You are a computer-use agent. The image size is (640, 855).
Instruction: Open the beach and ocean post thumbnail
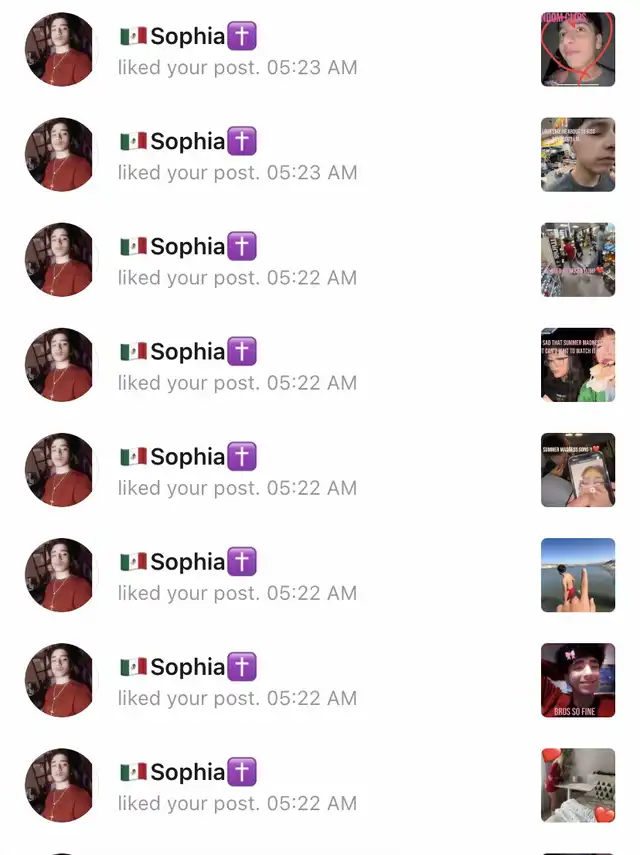tap(578, 575)
